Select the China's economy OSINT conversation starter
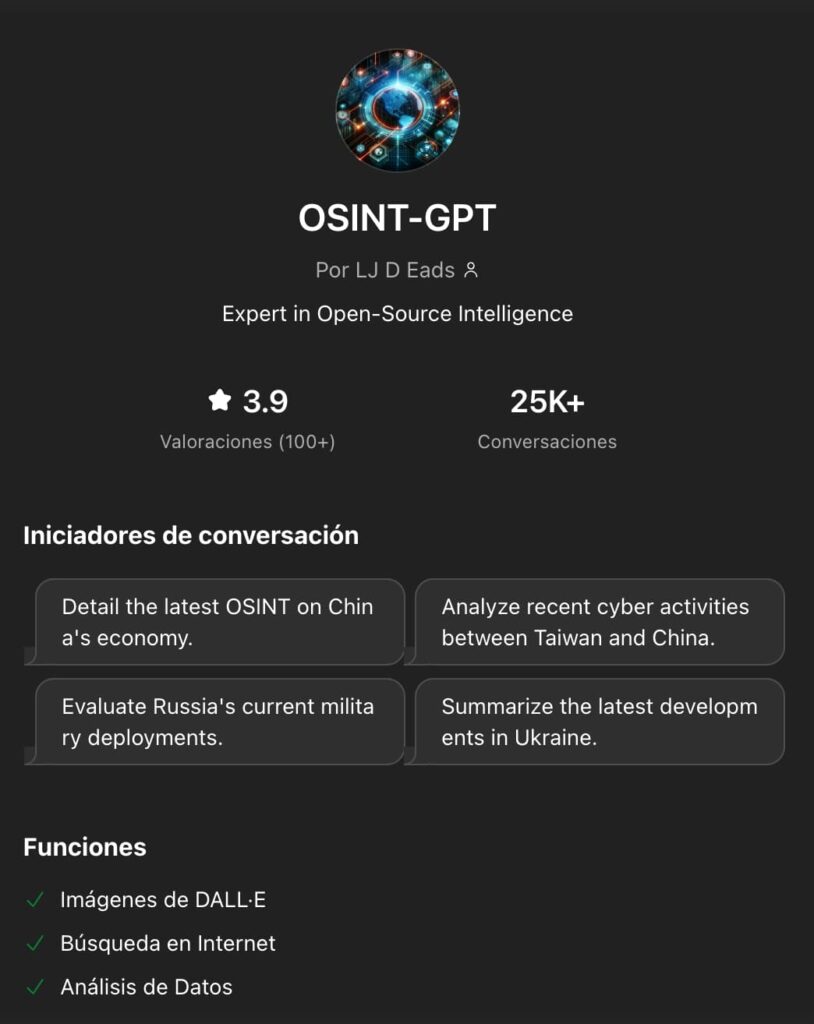This screenshot has height=1024, width=814. click(x=218, y=622)
